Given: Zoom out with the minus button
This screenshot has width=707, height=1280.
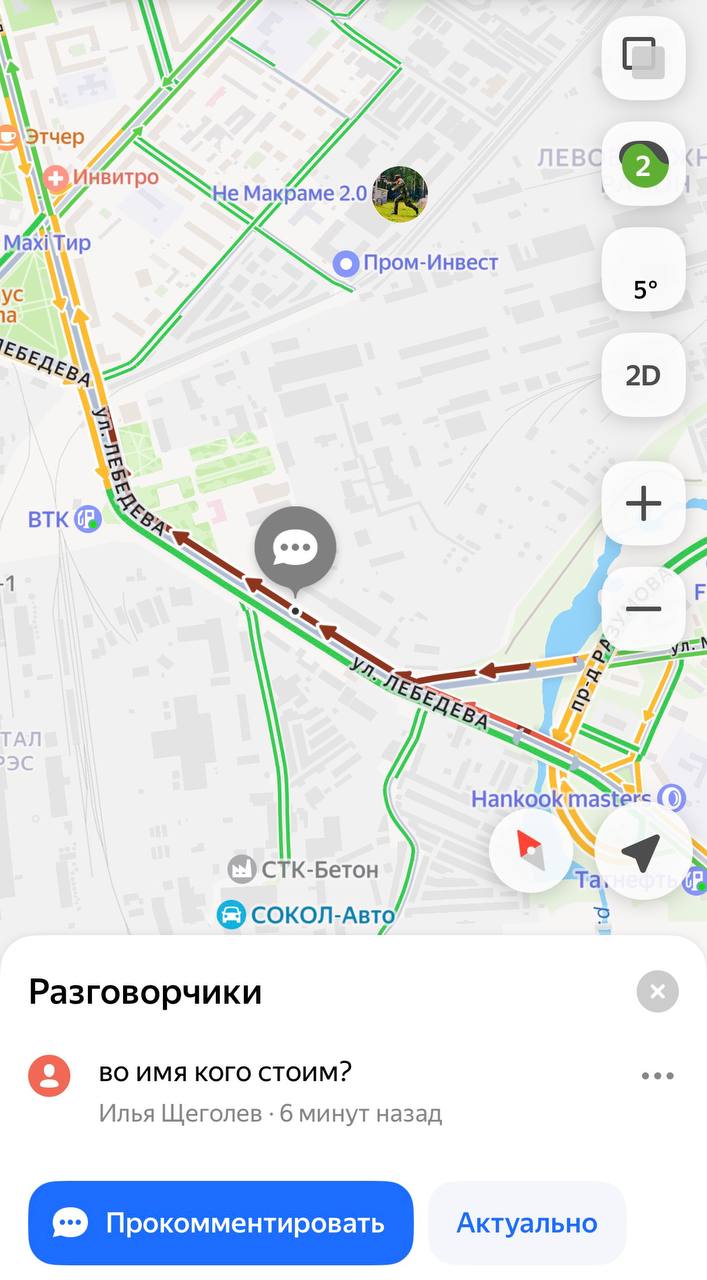Looking at the screenshot, I should [643, 608].
